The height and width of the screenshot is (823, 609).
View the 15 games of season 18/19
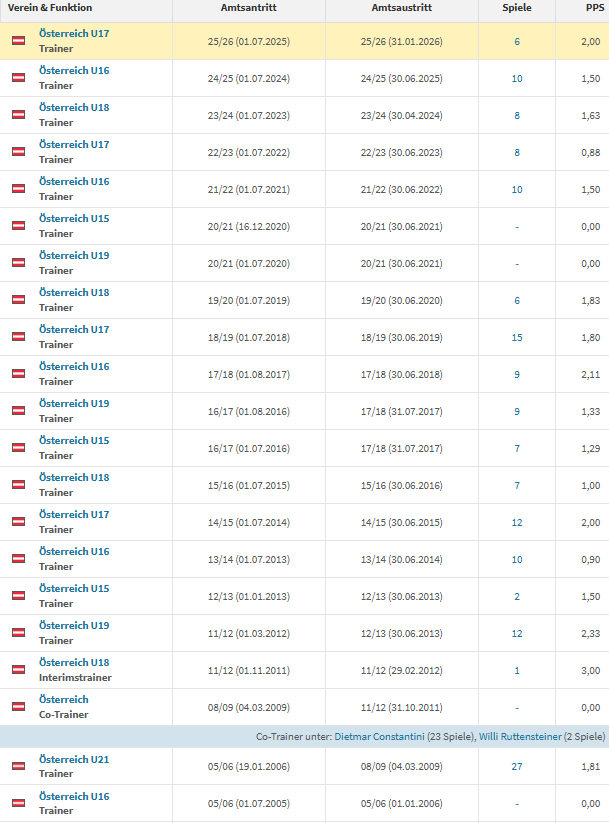pos(517,337)
